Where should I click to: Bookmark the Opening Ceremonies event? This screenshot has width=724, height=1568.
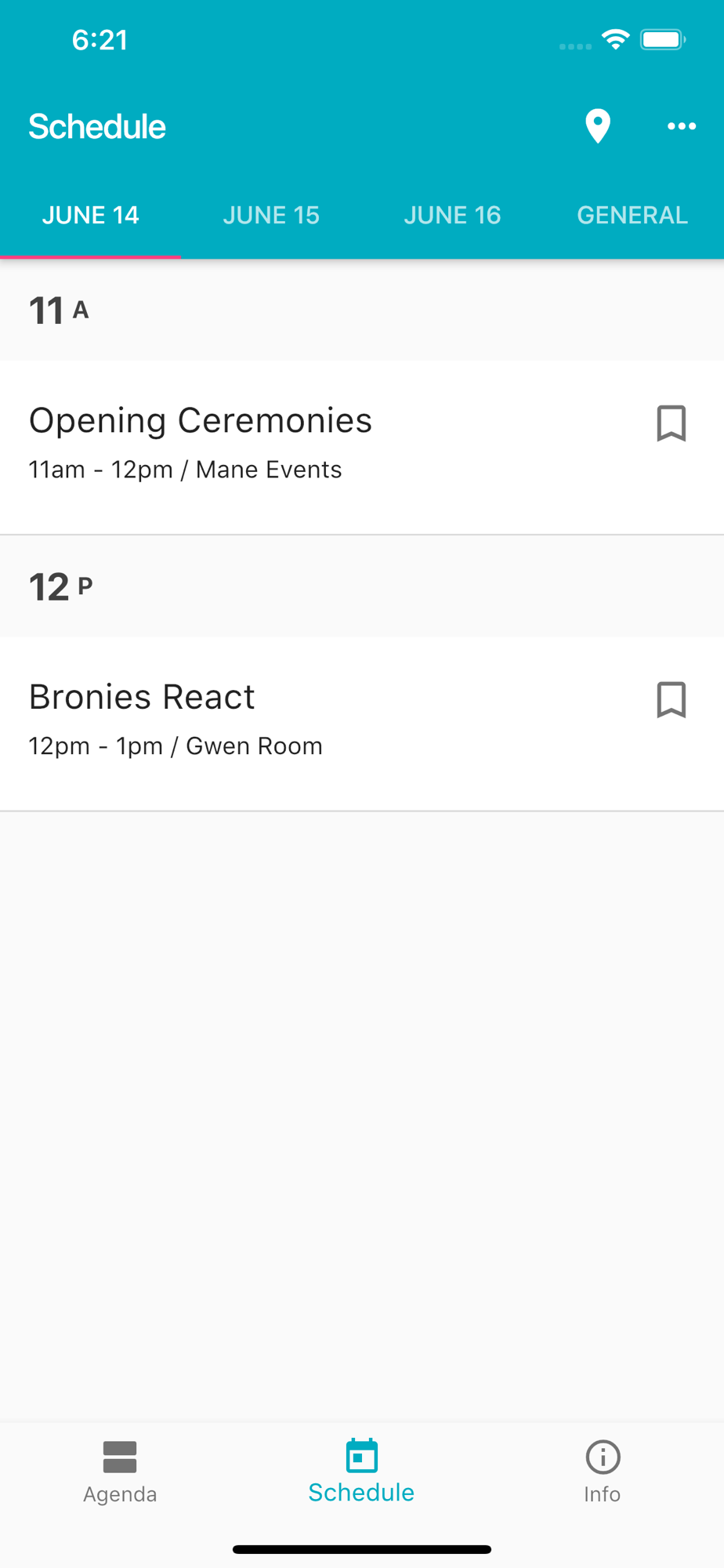pos(672,423)
